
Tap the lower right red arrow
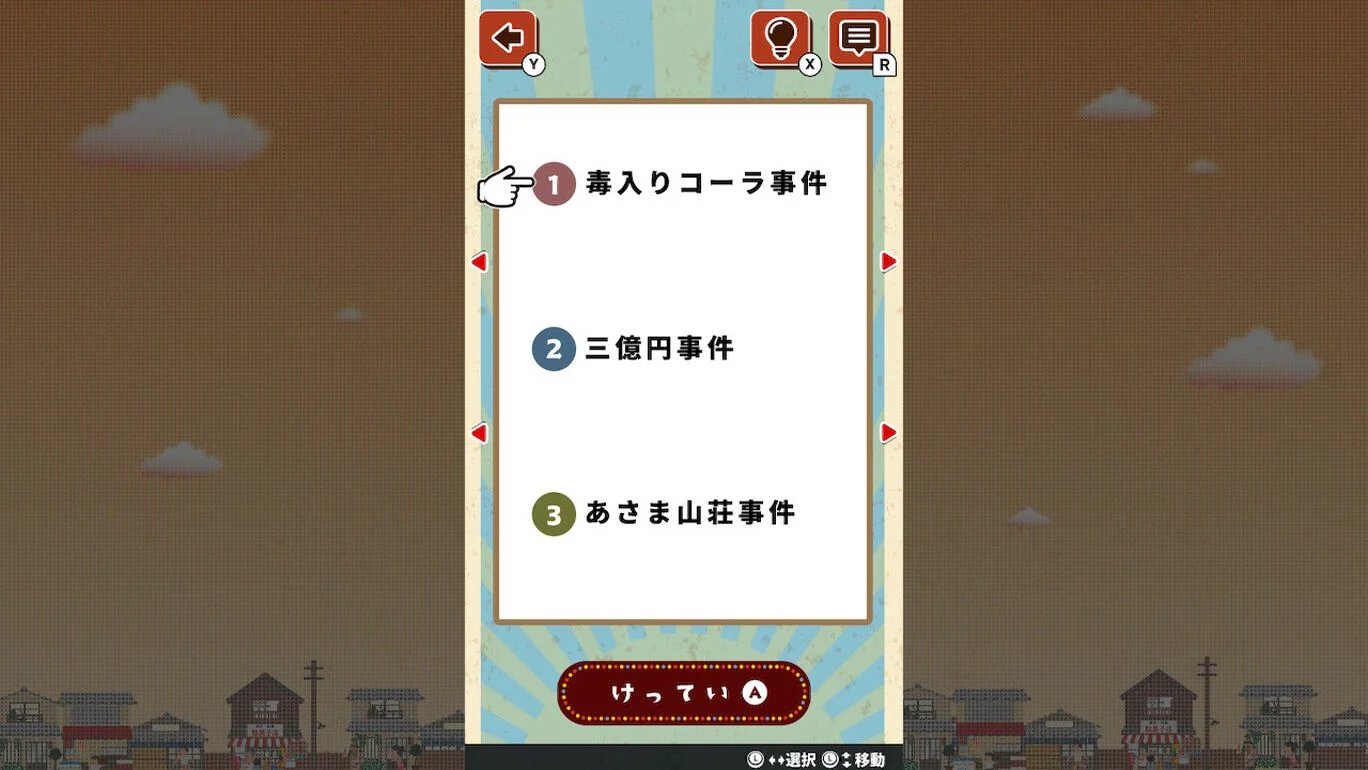[888, 433]
